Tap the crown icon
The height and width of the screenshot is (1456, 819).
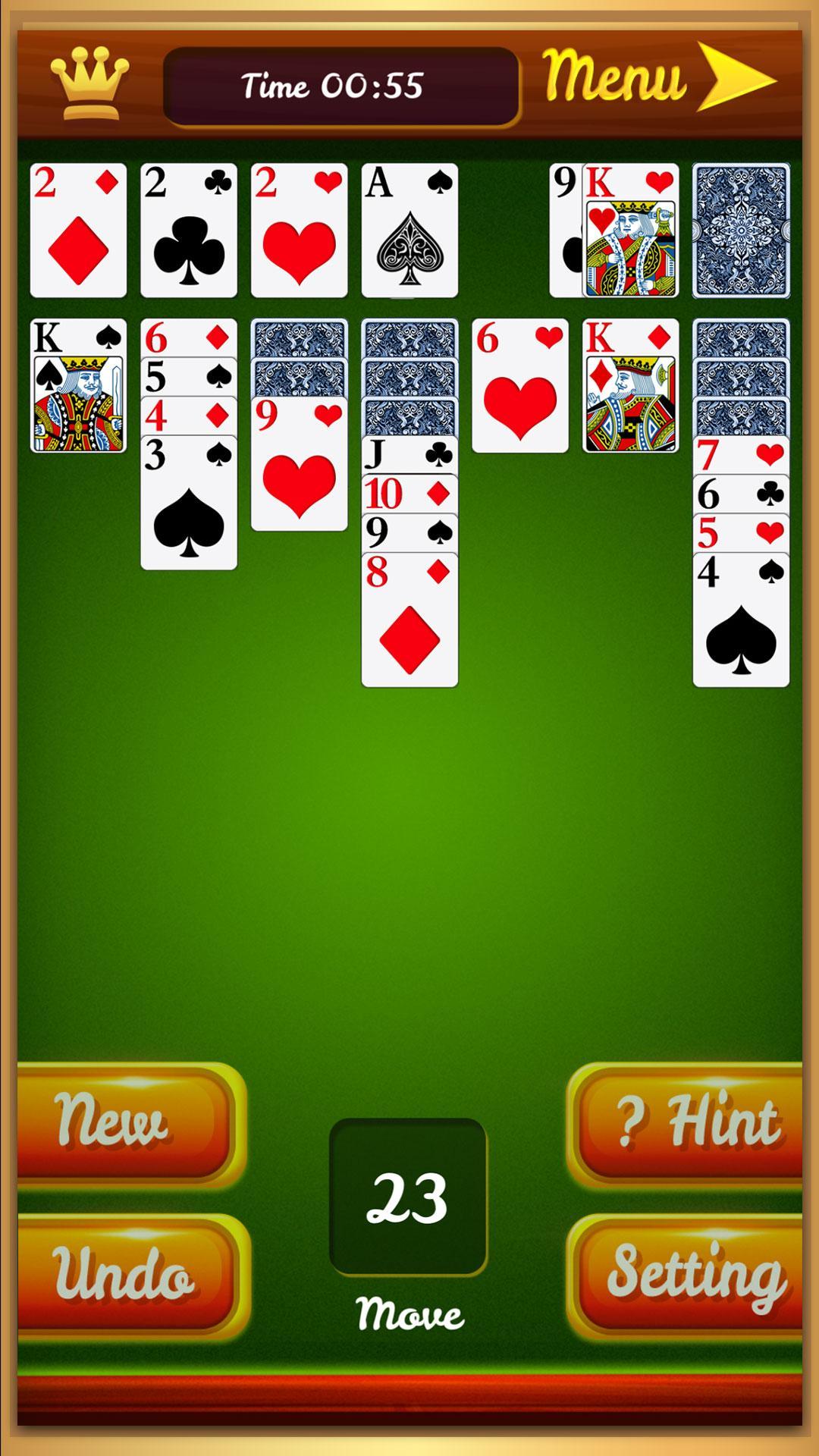click(89, 83)
